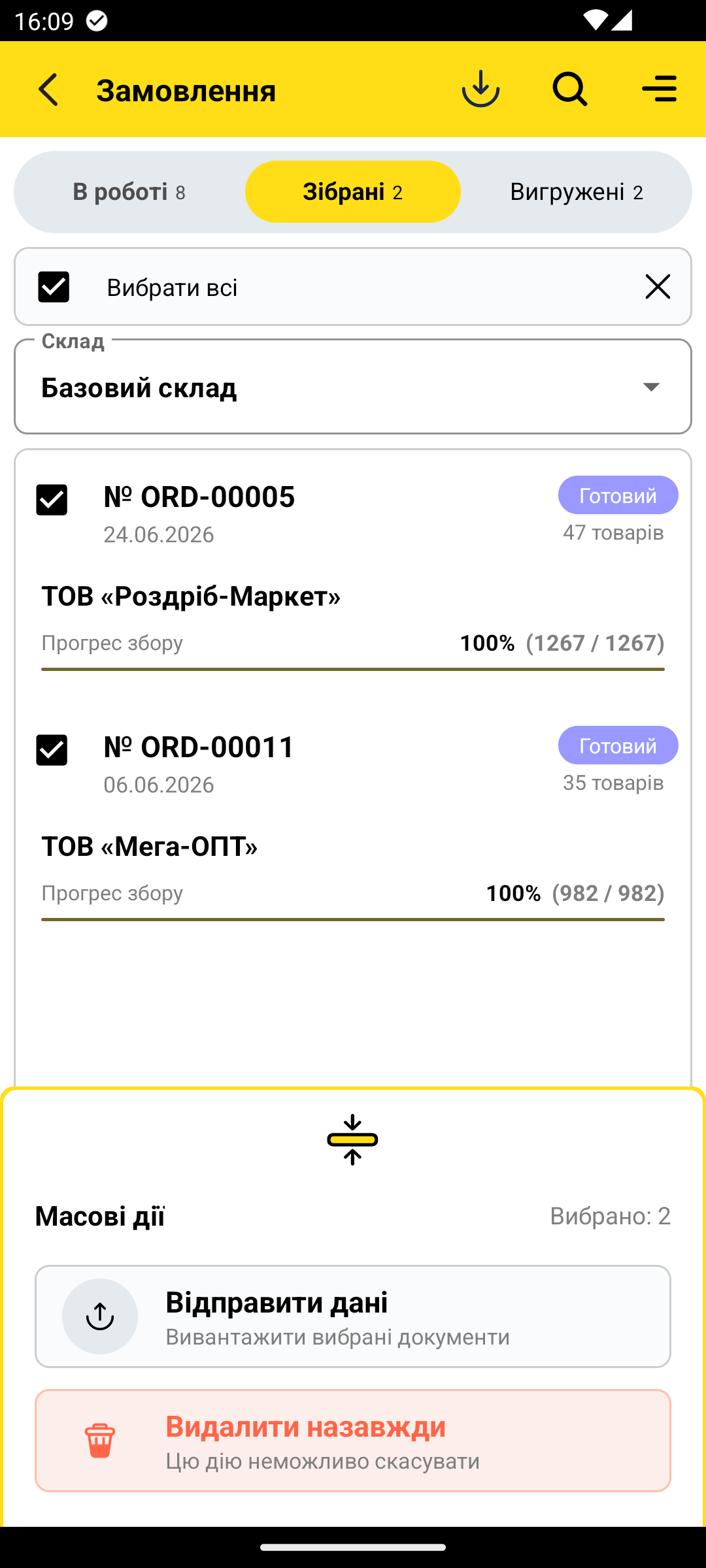Tap Видалити назавжди
706x1568 pixels.
(353, 1441)
